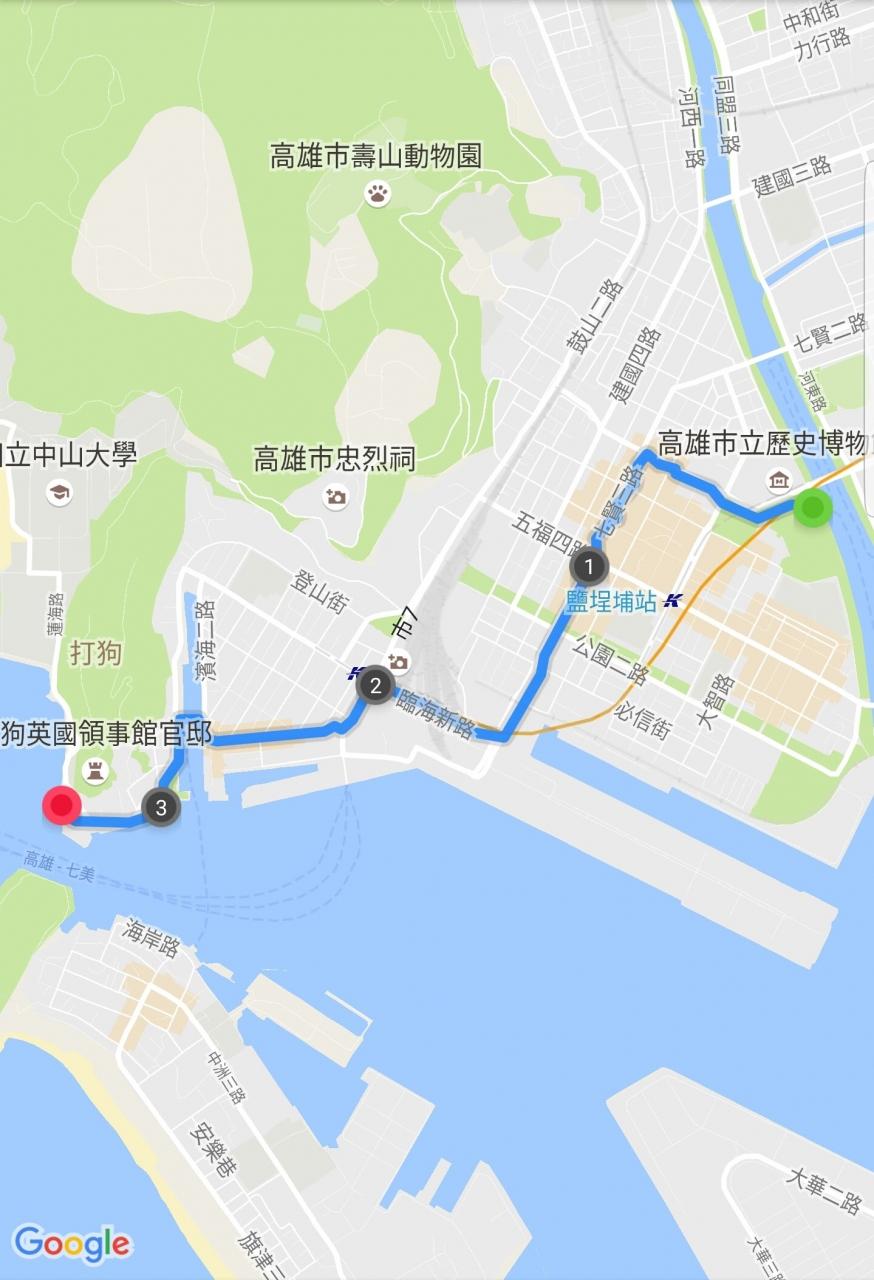The width and height of the screenshot is (874, 1280).
Task: Tap the green start point marker
Action: [x=813, y=509]
